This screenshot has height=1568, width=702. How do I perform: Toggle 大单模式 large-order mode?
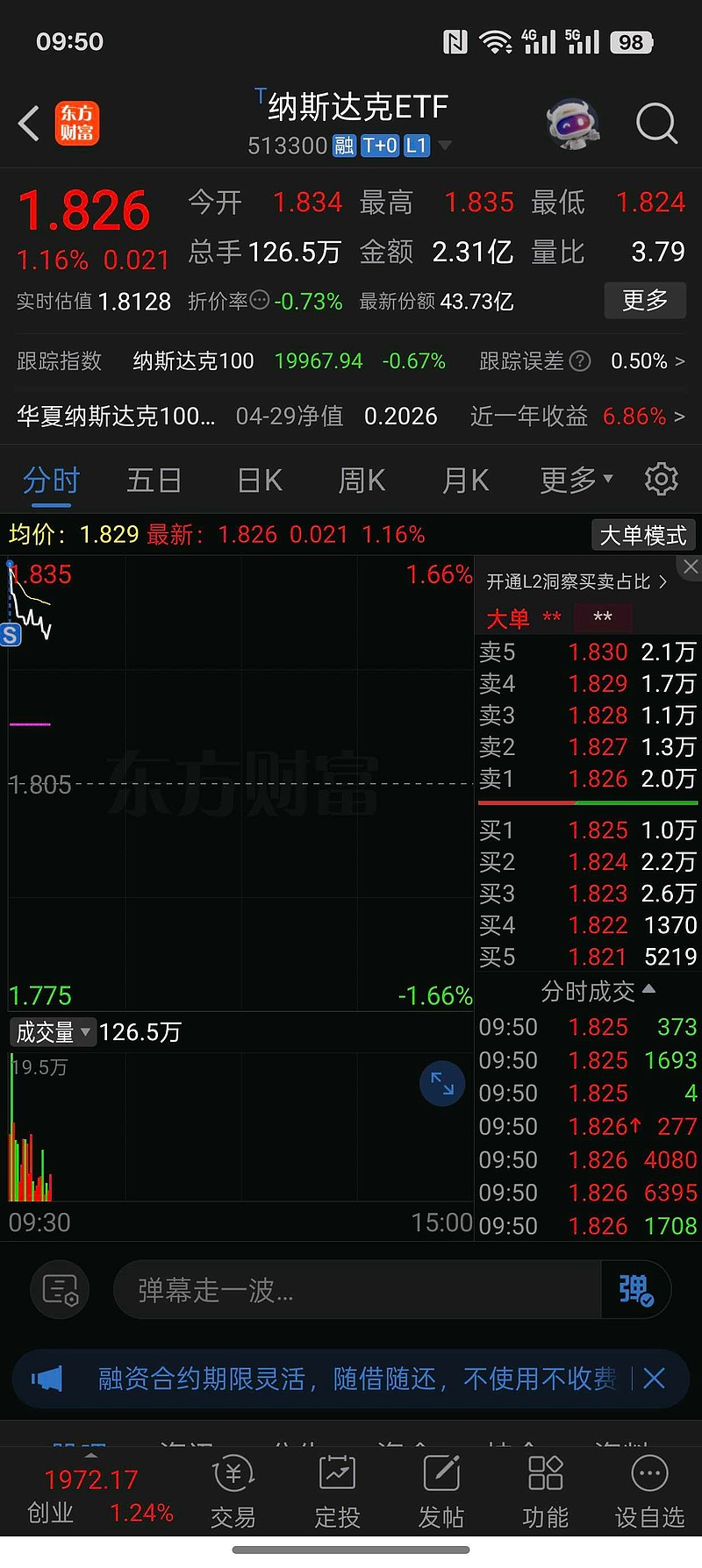tap(643, 534)
